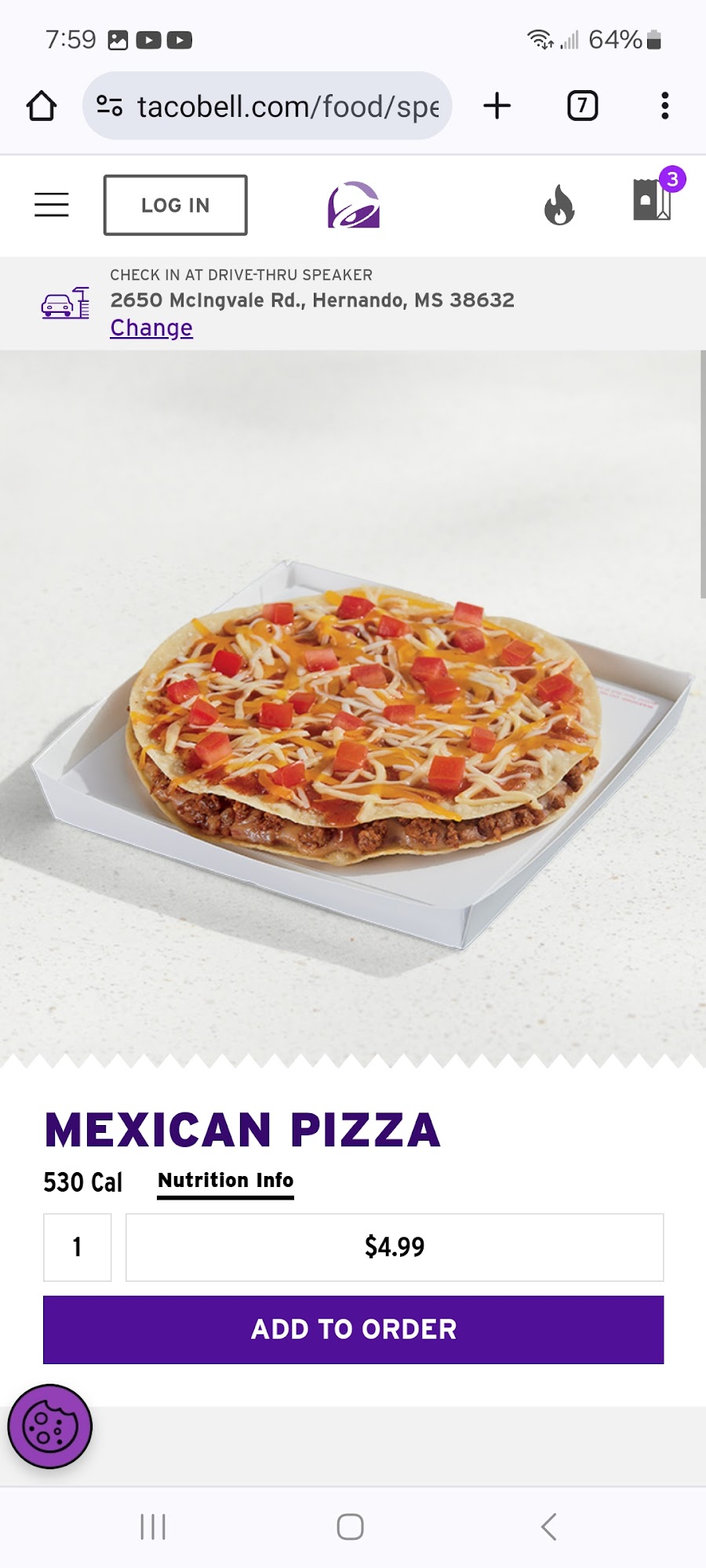Open cookie preferences button
The height and width of the screenshot is (1568, 706).
pyautogui.click(x=50, y=1426)
